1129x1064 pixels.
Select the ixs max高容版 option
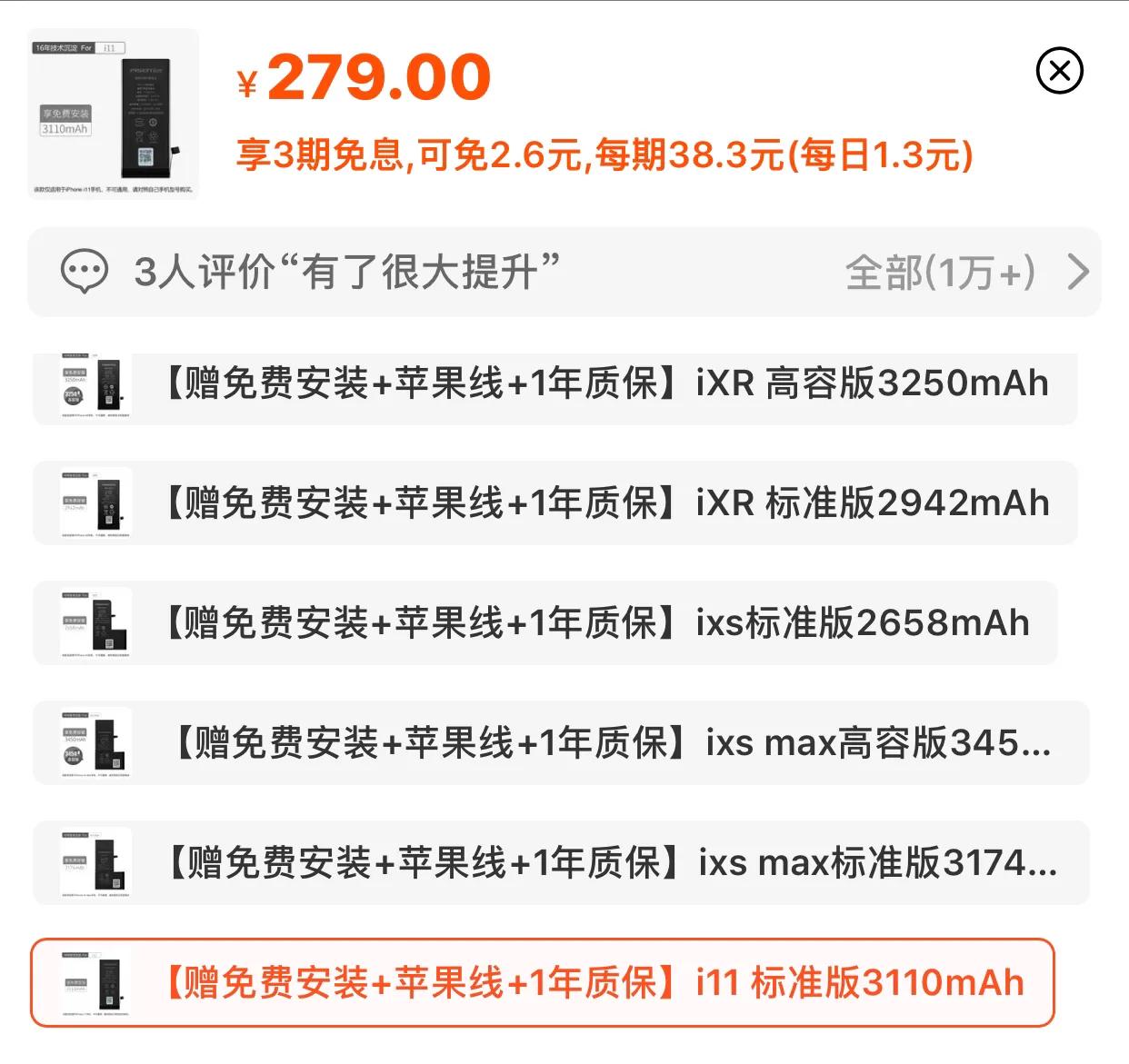(x=560, y=743)
